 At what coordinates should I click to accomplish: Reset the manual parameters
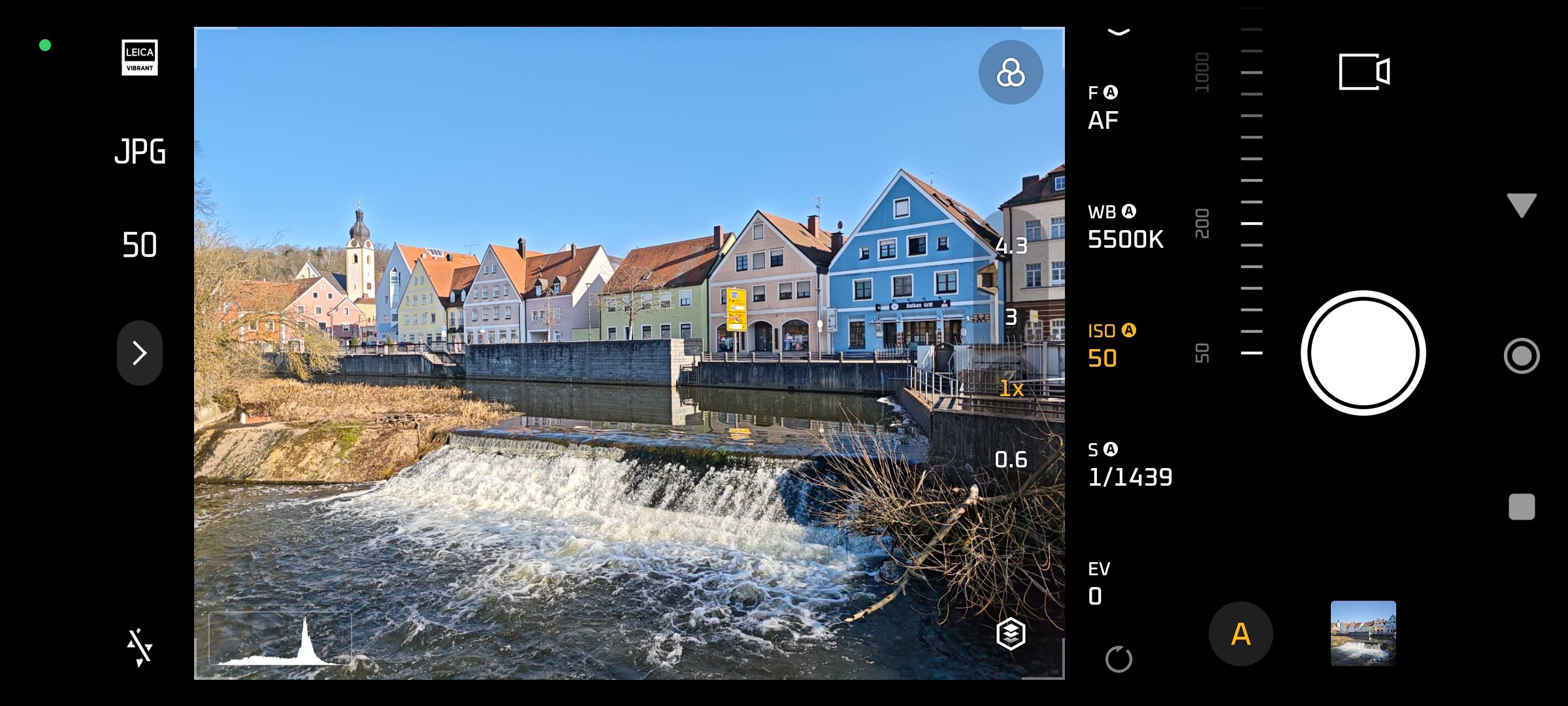[1119, 659]
